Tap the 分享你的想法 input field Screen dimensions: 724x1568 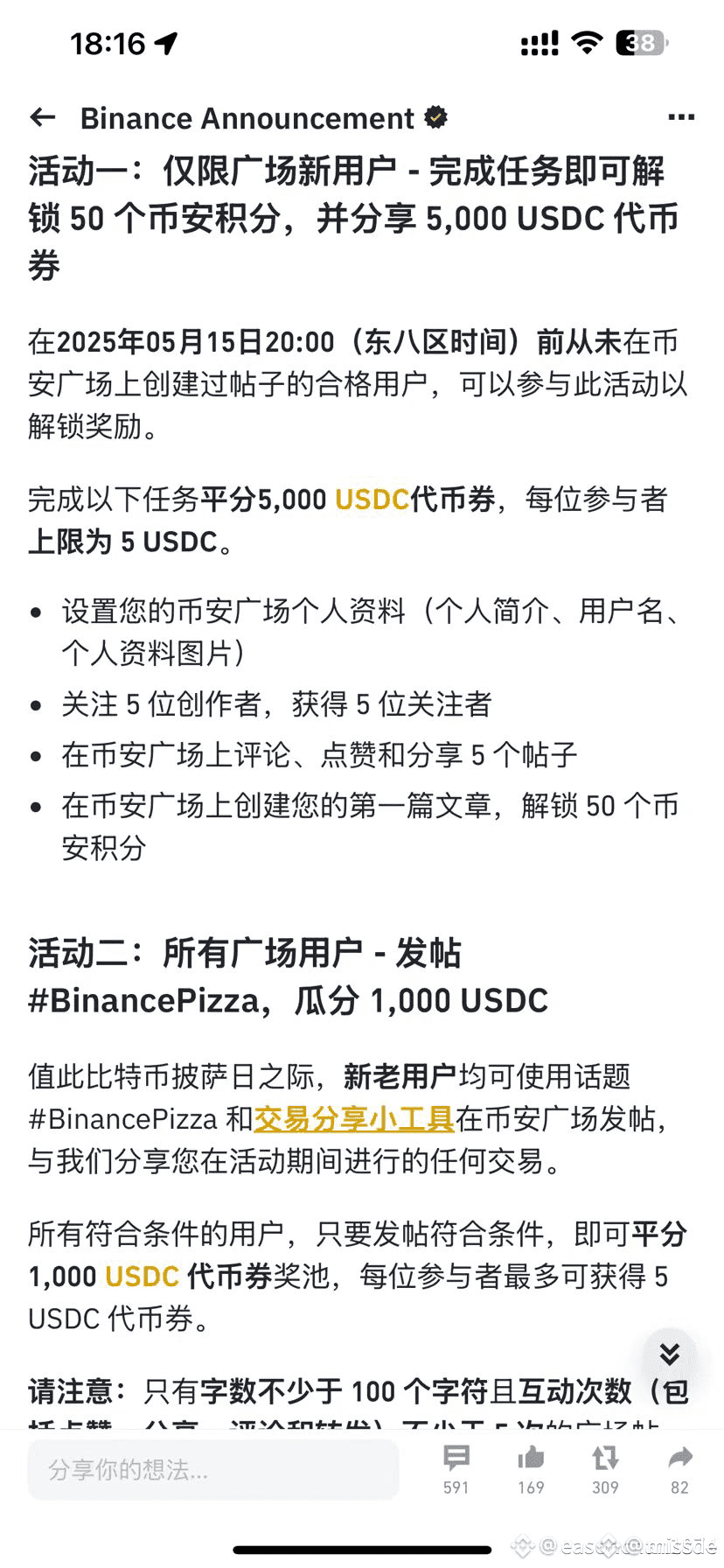coord(212,1469)
